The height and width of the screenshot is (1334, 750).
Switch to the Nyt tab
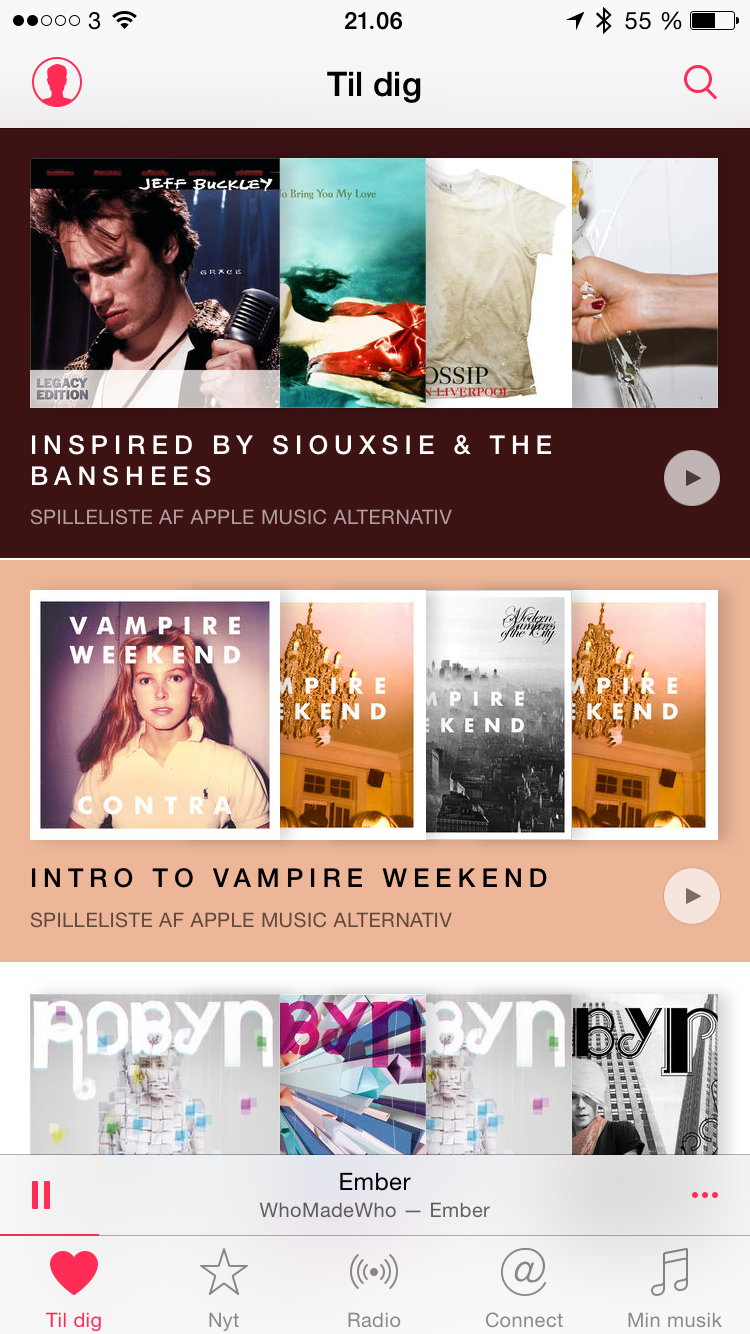(224, 1290)
